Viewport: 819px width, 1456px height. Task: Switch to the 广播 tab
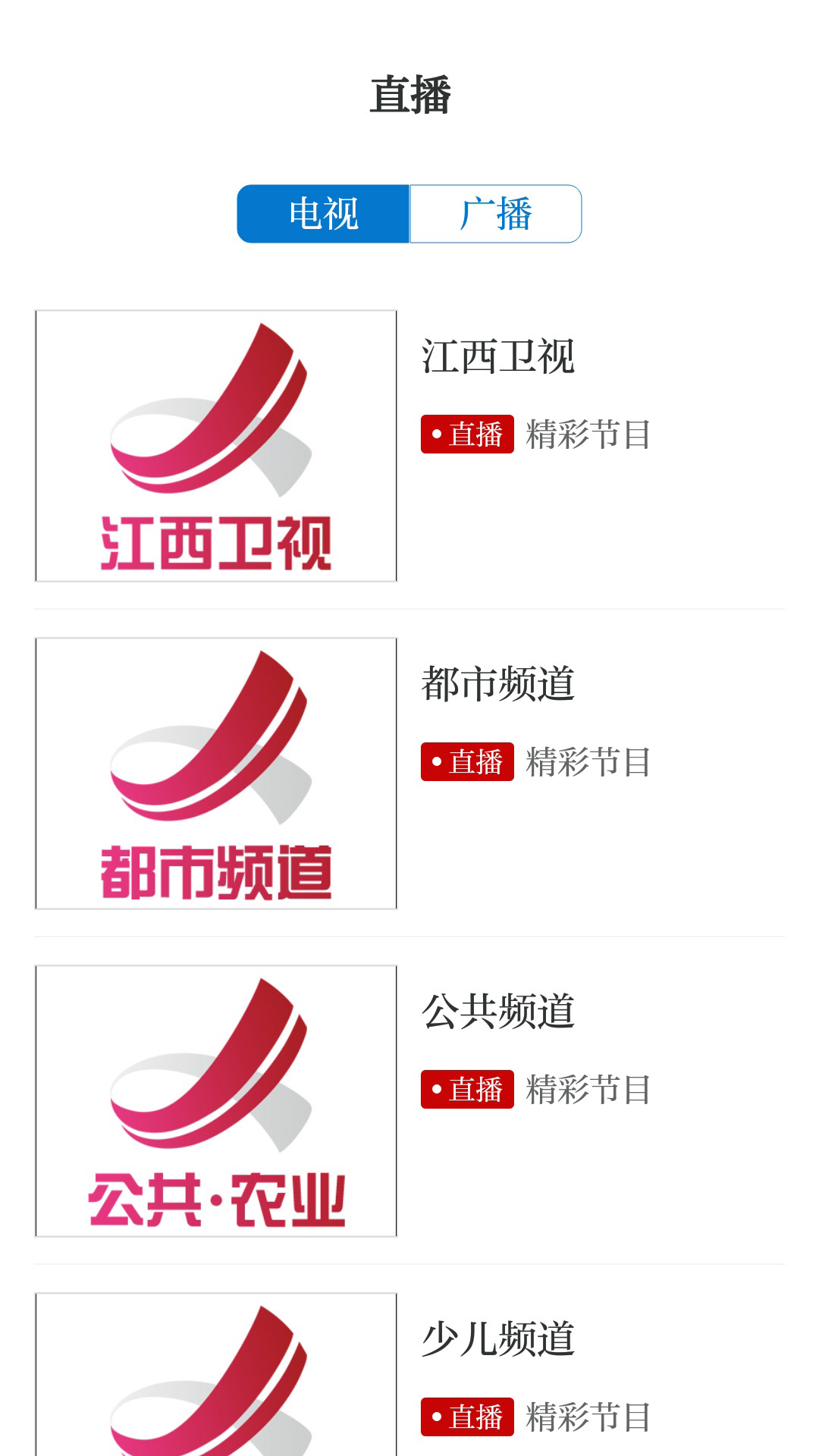pos(495,214)
